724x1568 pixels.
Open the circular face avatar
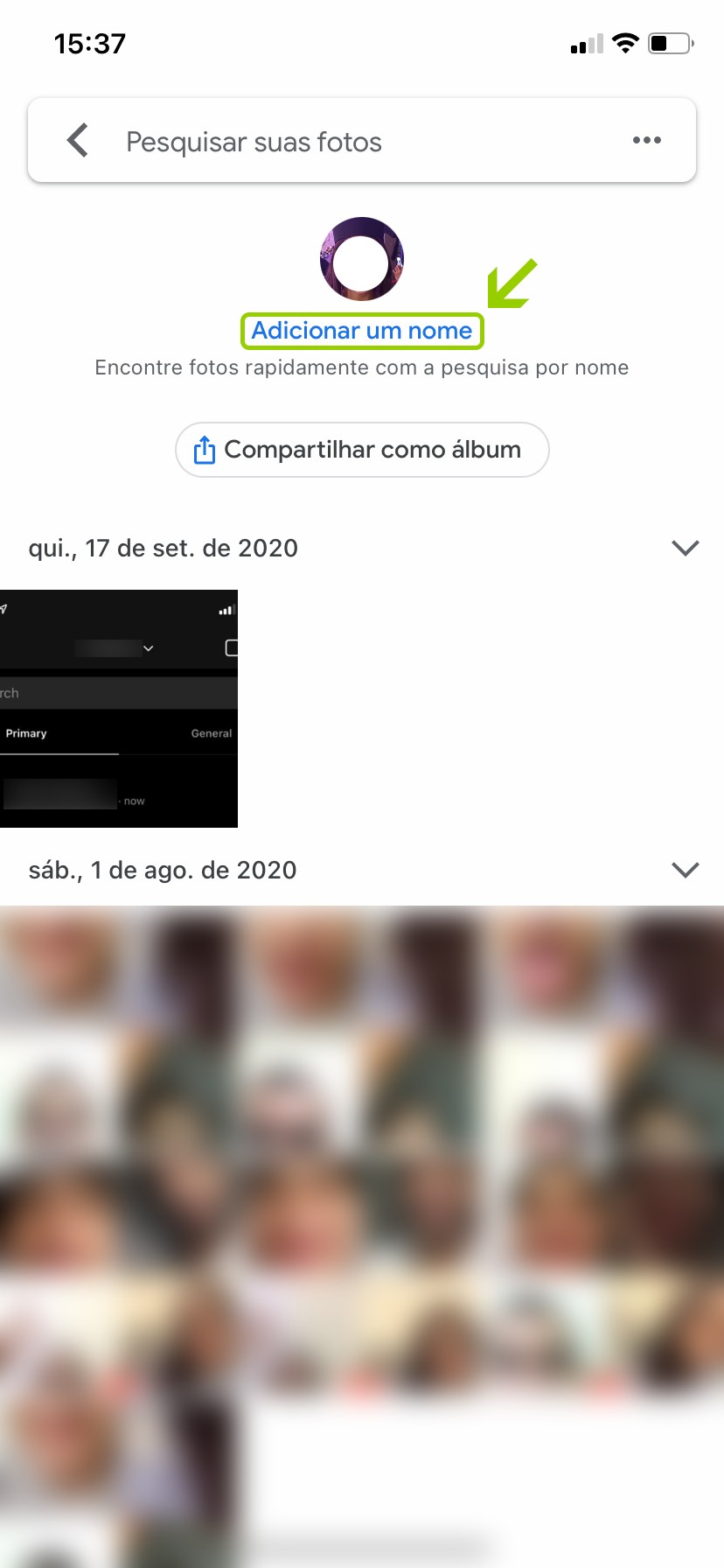coord(361,259)
